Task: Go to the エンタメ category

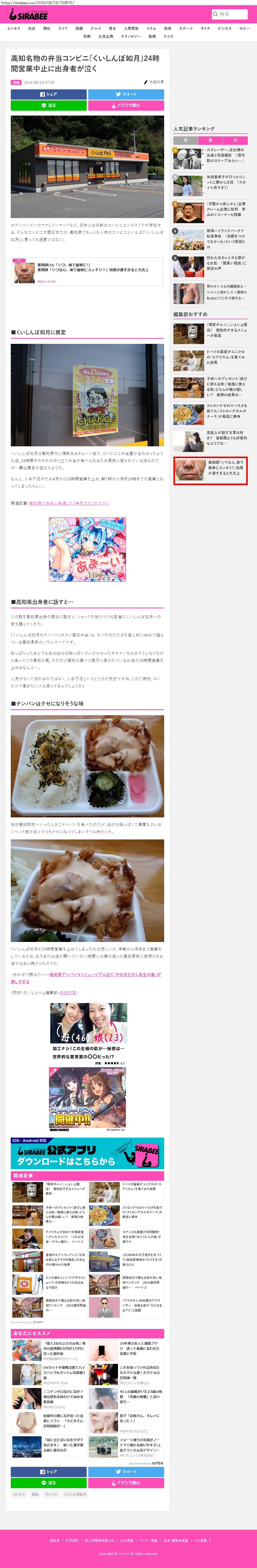Action: [13, 28]
